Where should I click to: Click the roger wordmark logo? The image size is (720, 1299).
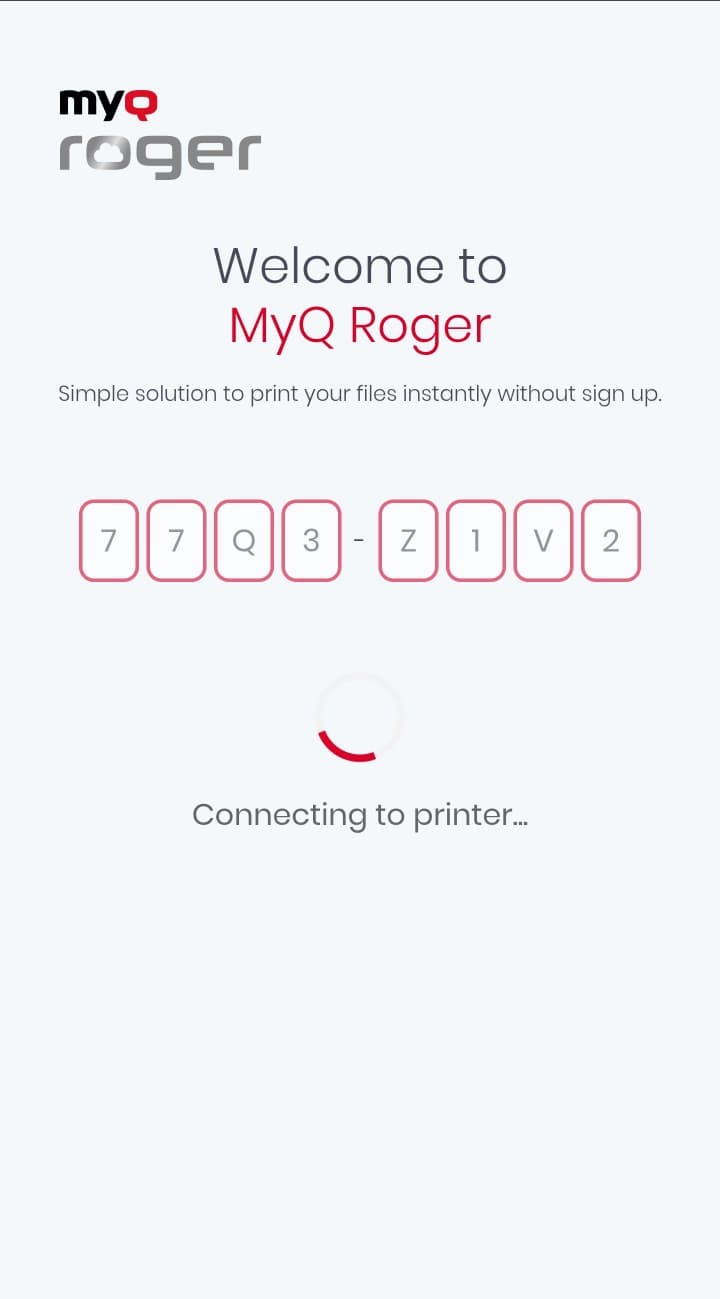[x=160, y=150]
